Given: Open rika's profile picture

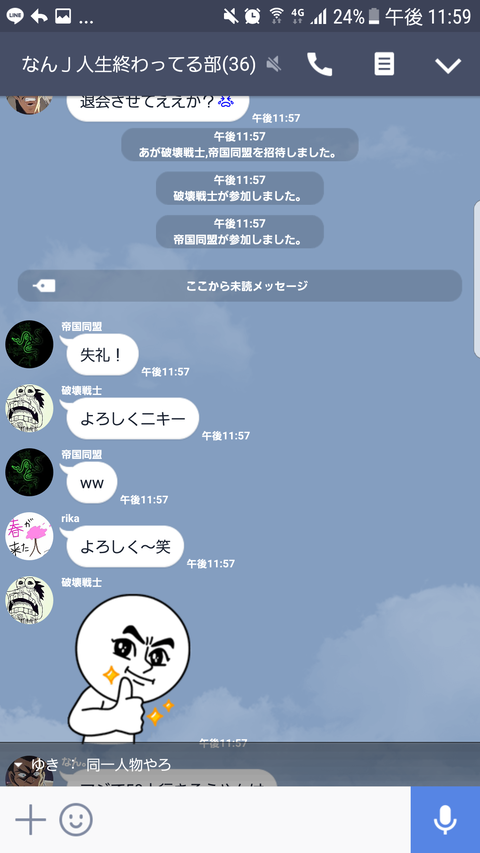Looking at the screenshot, I should (29, 536).
